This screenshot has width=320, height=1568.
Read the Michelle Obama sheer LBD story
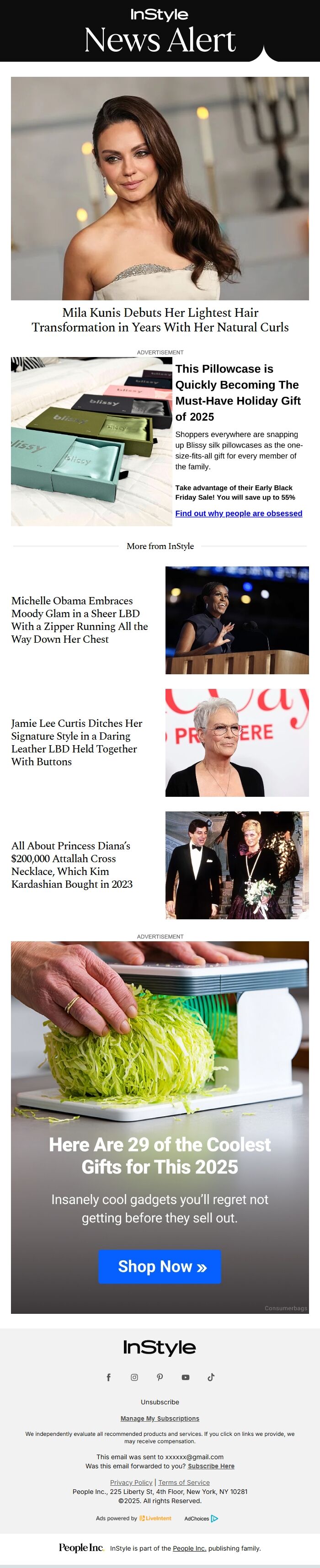coord(80,619)
